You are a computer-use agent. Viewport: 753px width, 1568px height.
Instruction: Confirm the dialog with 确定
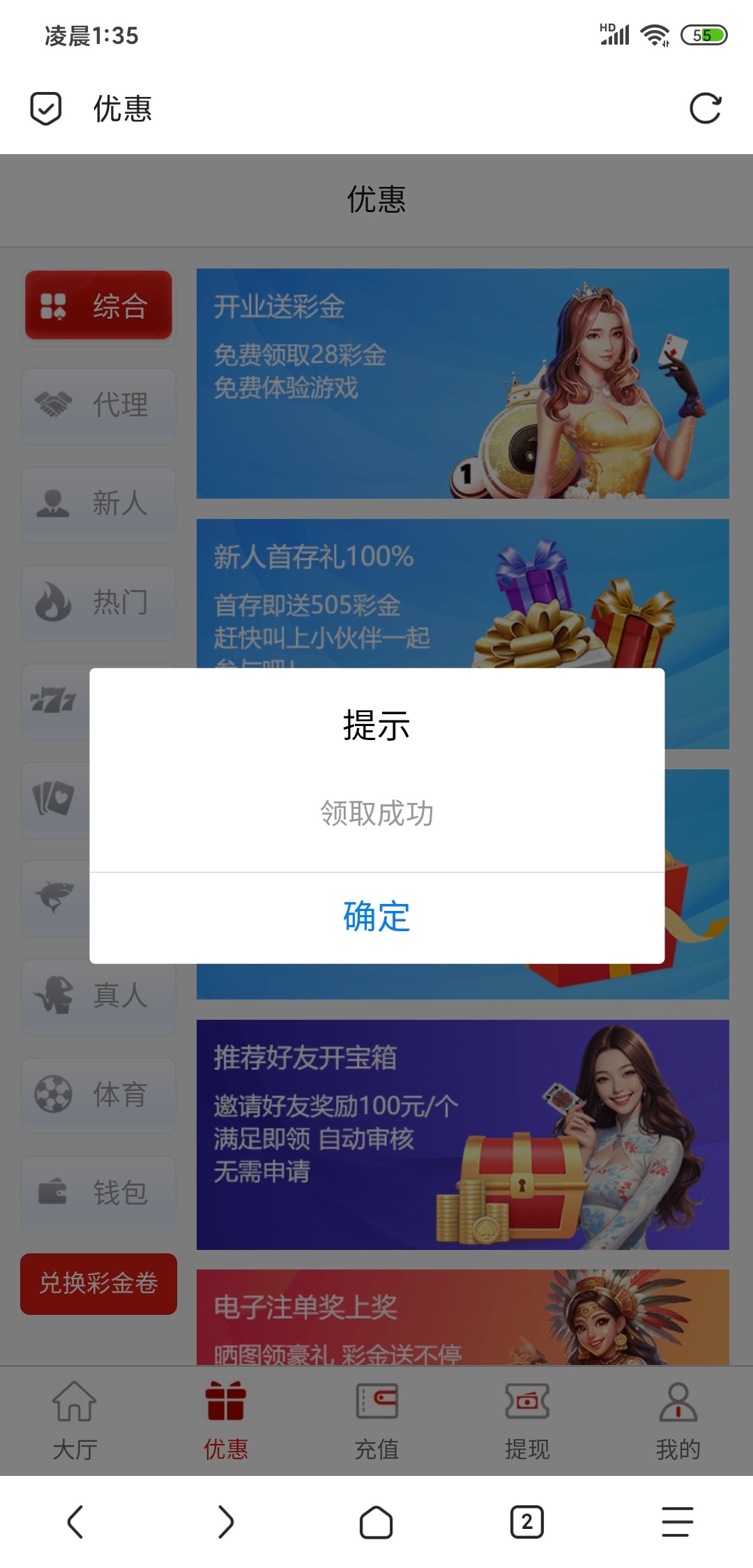[x=376, y=917]
